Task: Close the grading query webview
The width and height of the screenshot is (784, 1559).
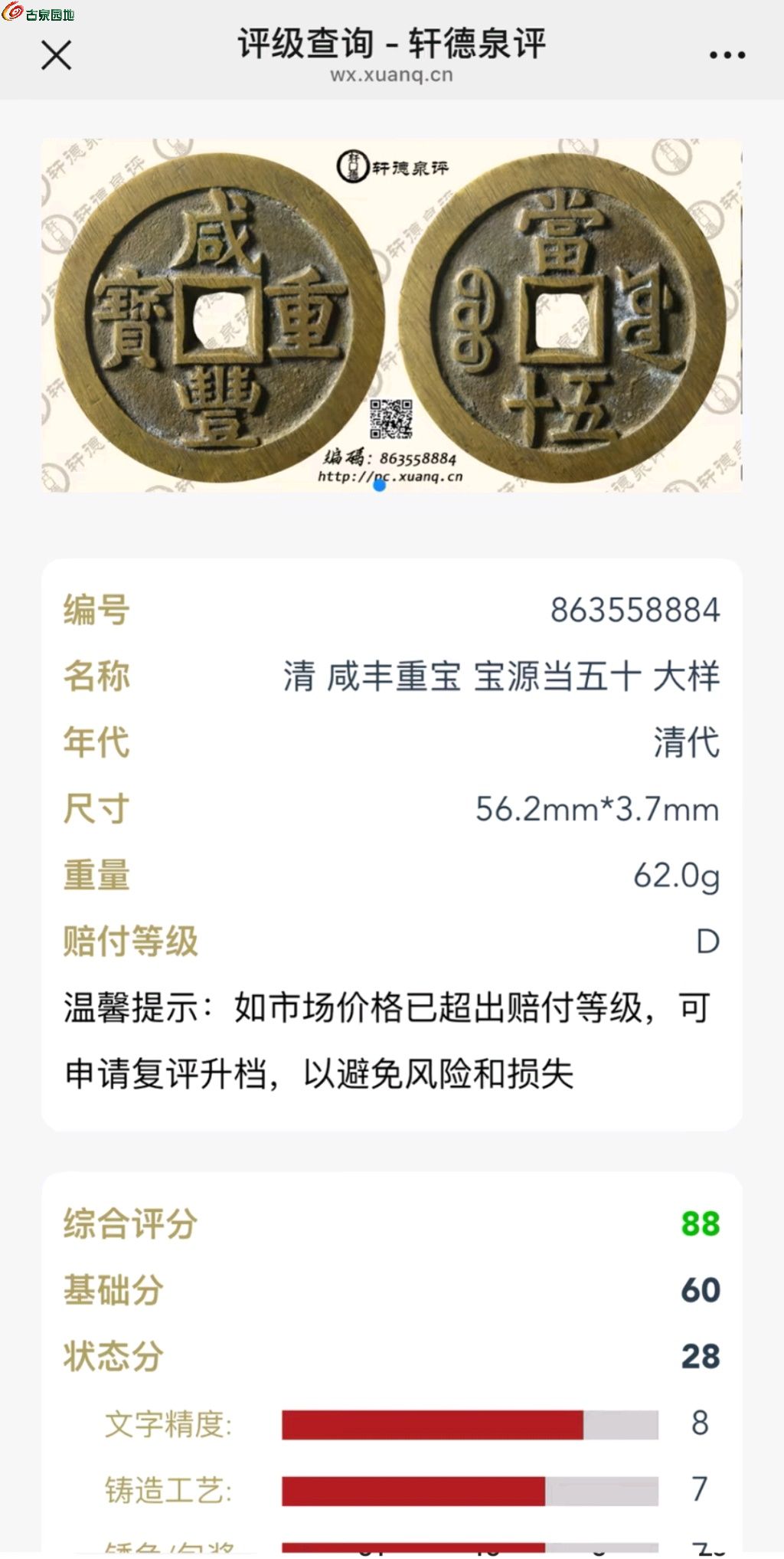Action: tap(56, 55)
